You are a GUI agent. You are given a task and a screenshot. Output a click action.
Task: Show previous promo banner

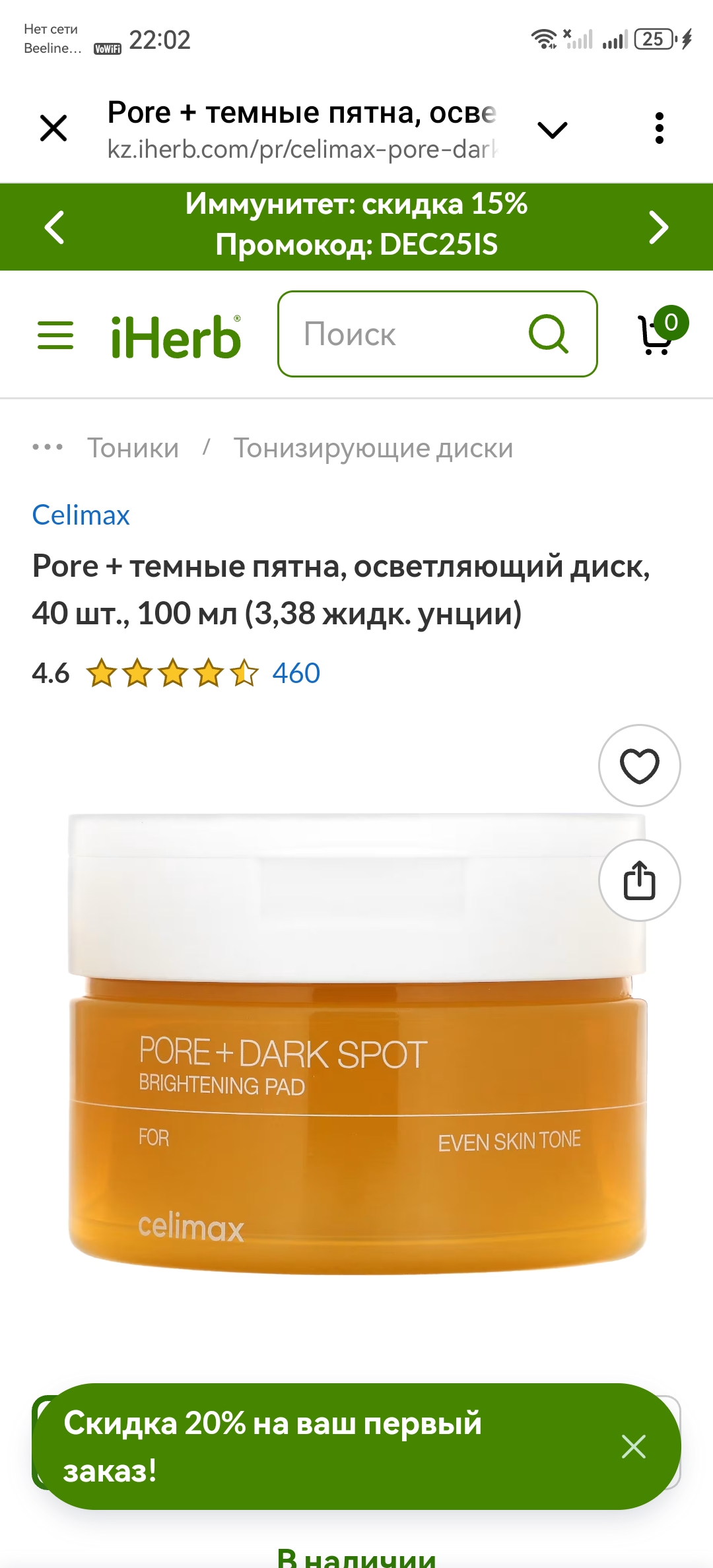(54, 227)
